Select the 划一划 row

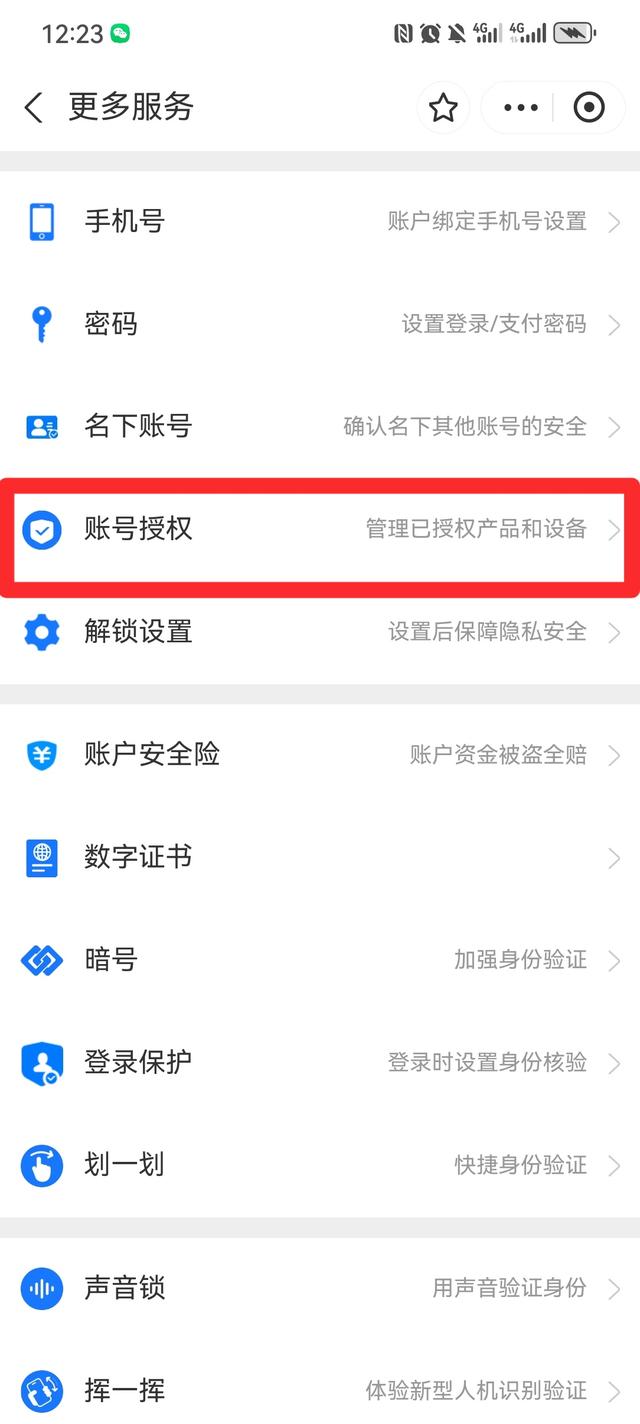320,1165
